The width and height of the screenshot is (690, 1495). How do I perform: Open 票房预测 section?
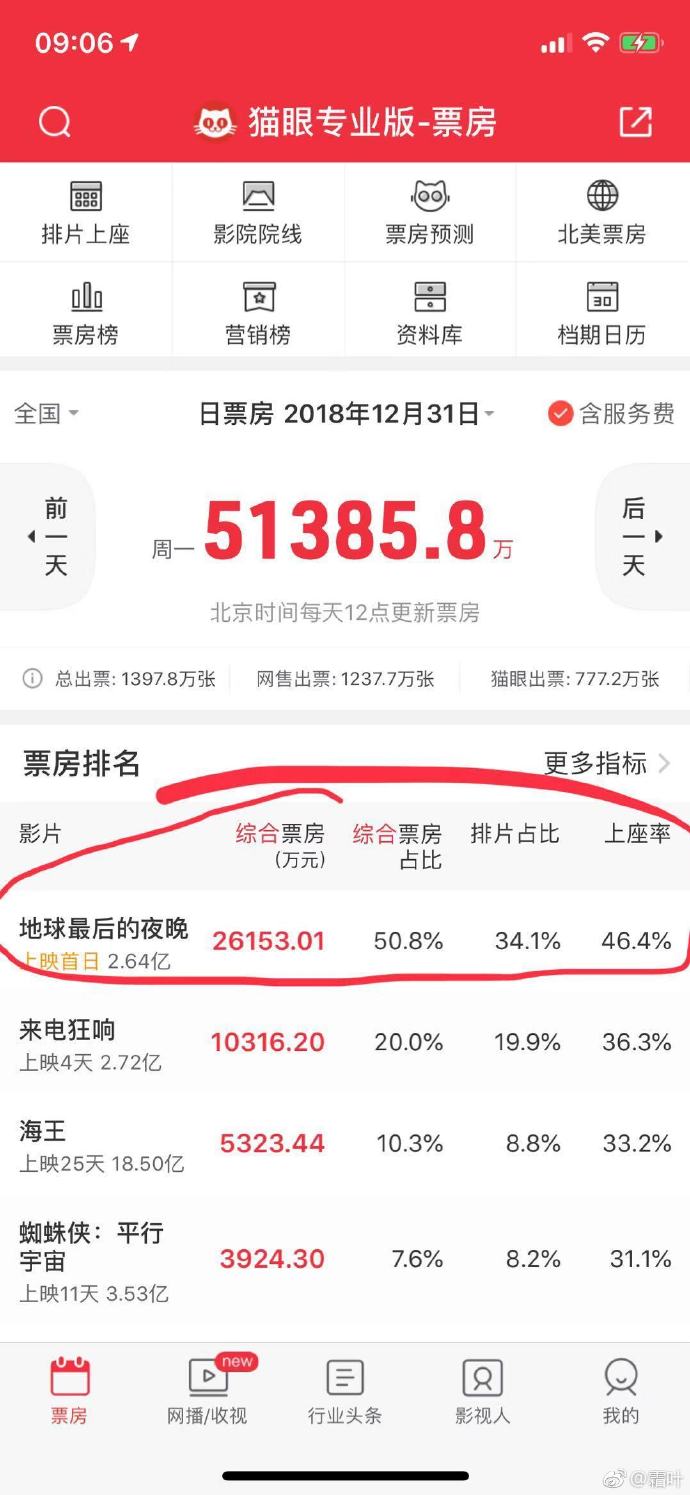tap(430, 213)
